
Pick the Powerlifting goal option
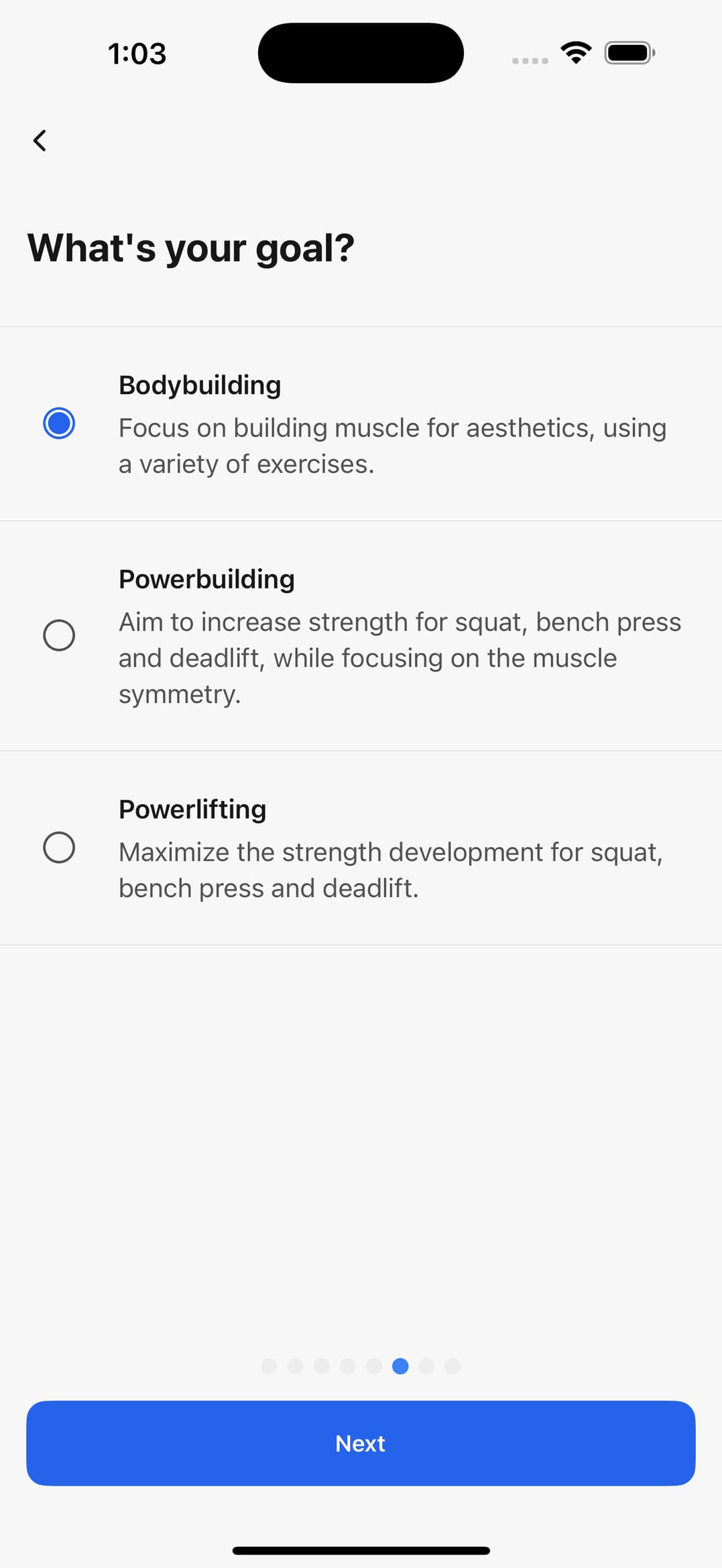coord(59,848)
